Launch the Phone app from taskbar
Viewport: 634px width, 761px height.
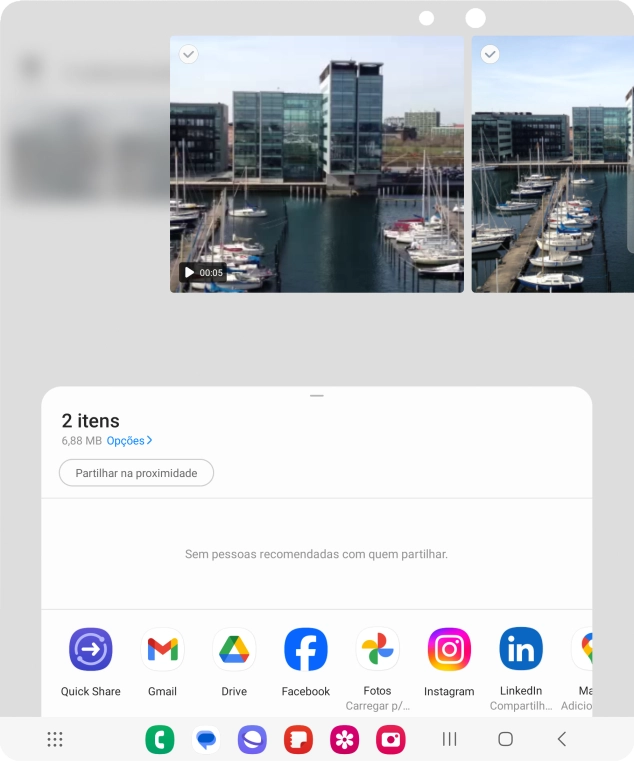(160, 740)
